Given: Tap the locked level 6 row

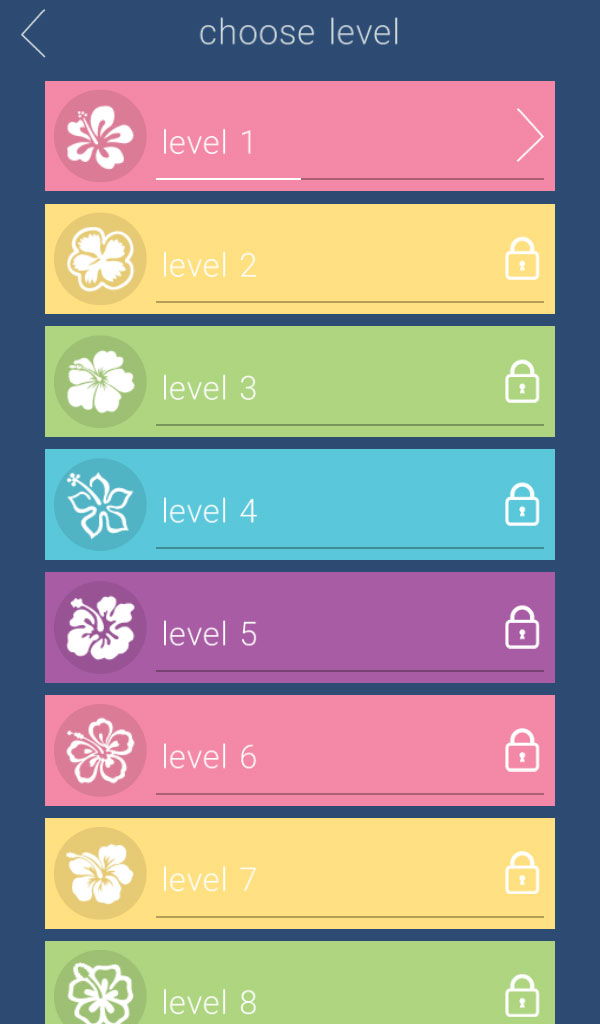Looking at the screenshot, I should coord(300,750).
